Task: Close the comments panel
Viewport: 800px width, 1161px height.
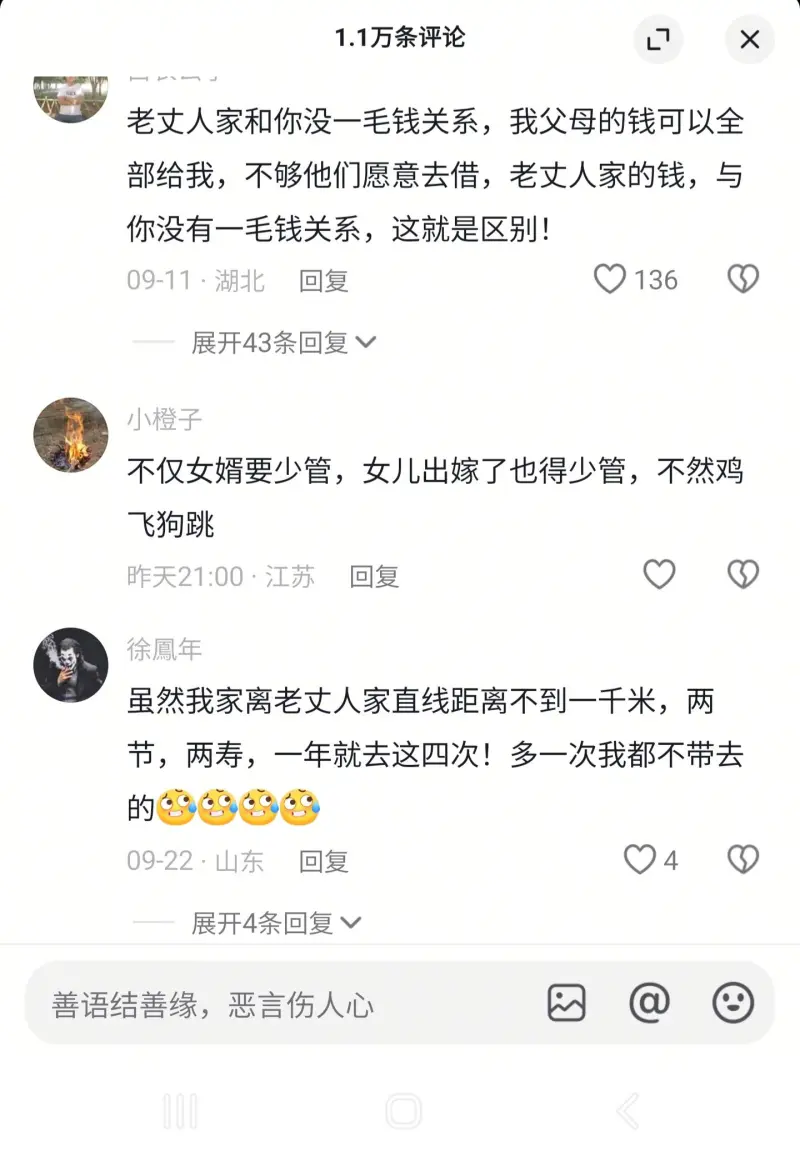Action: point(749,40)
